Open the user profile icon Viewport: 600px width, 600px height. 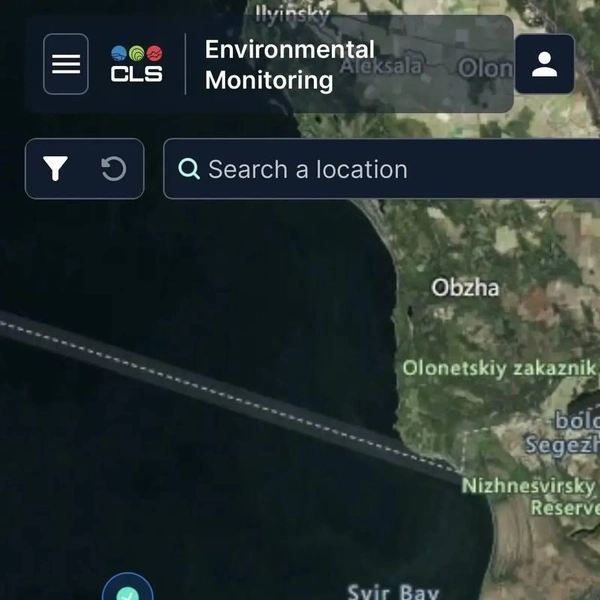[x=545, y=64]
